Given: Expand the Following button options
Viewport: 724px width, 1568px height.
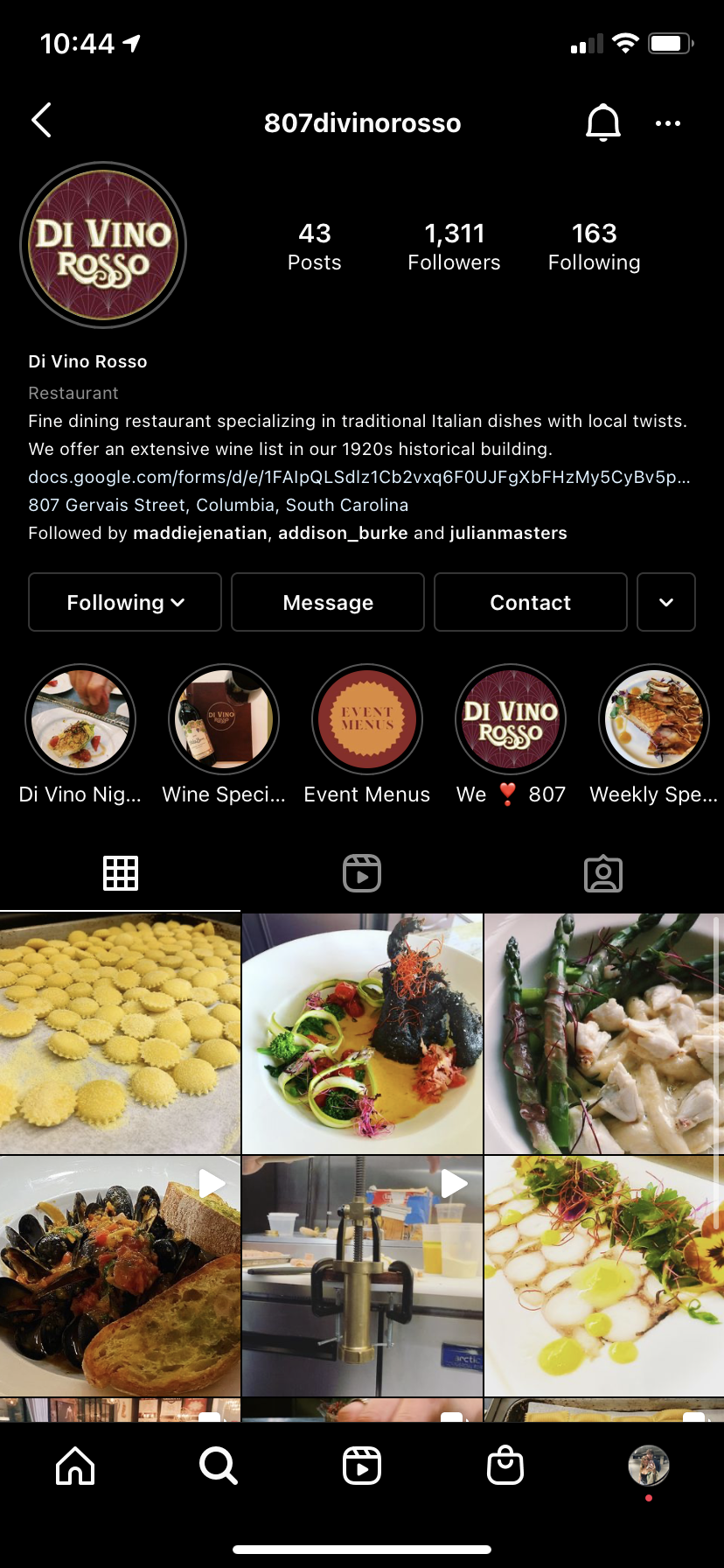Looking at the screenshot, I should click(125, 602).
